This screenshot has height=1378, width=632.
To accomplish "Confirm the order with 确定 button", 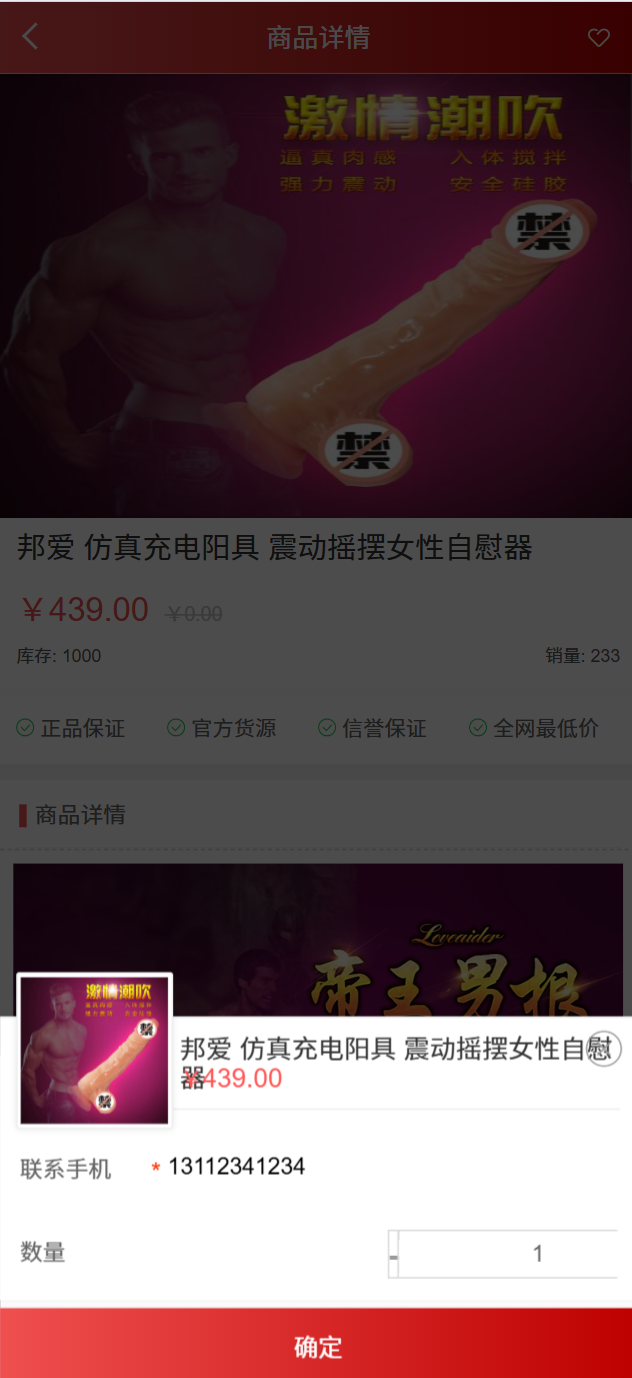I will click(x=316, y=1346).
